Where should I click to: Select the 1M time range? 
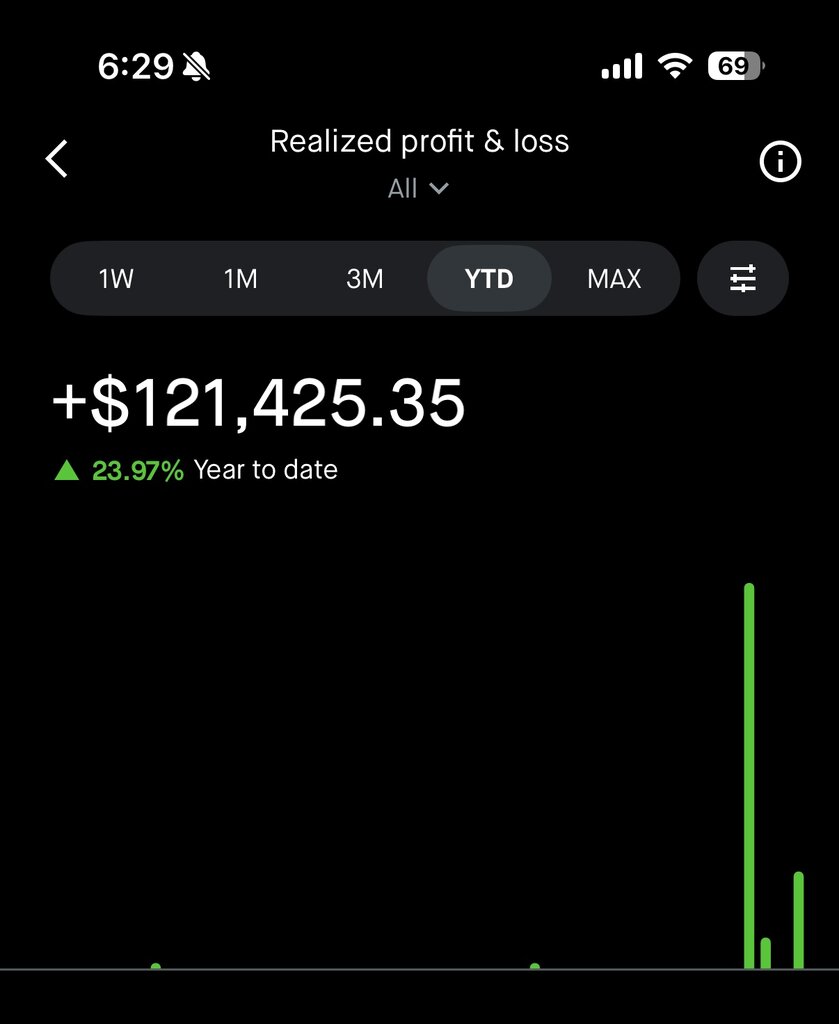241,279
